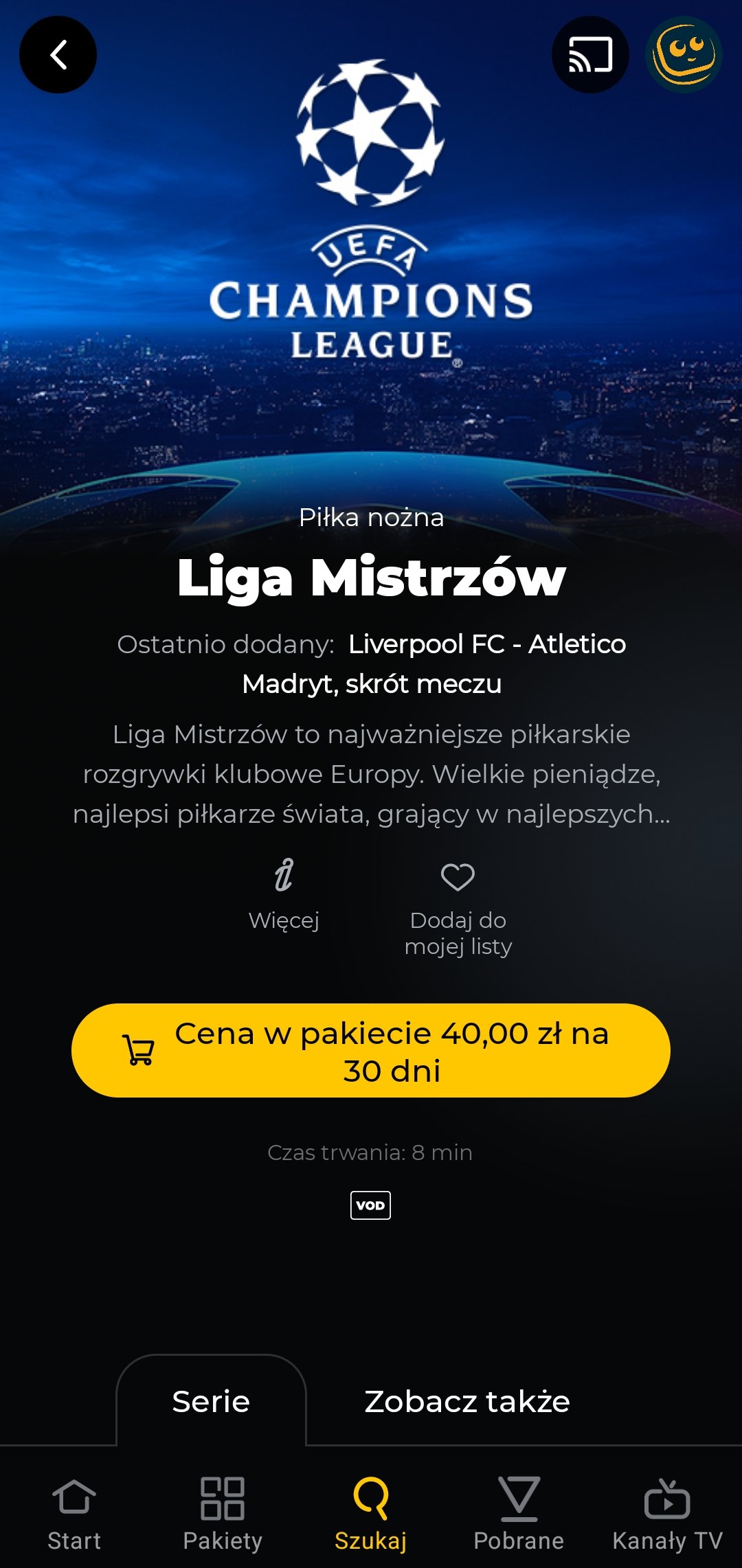Screen dimensions: 742x1568
Task: Go to the Start tab
Action: tap(74, 1514)
